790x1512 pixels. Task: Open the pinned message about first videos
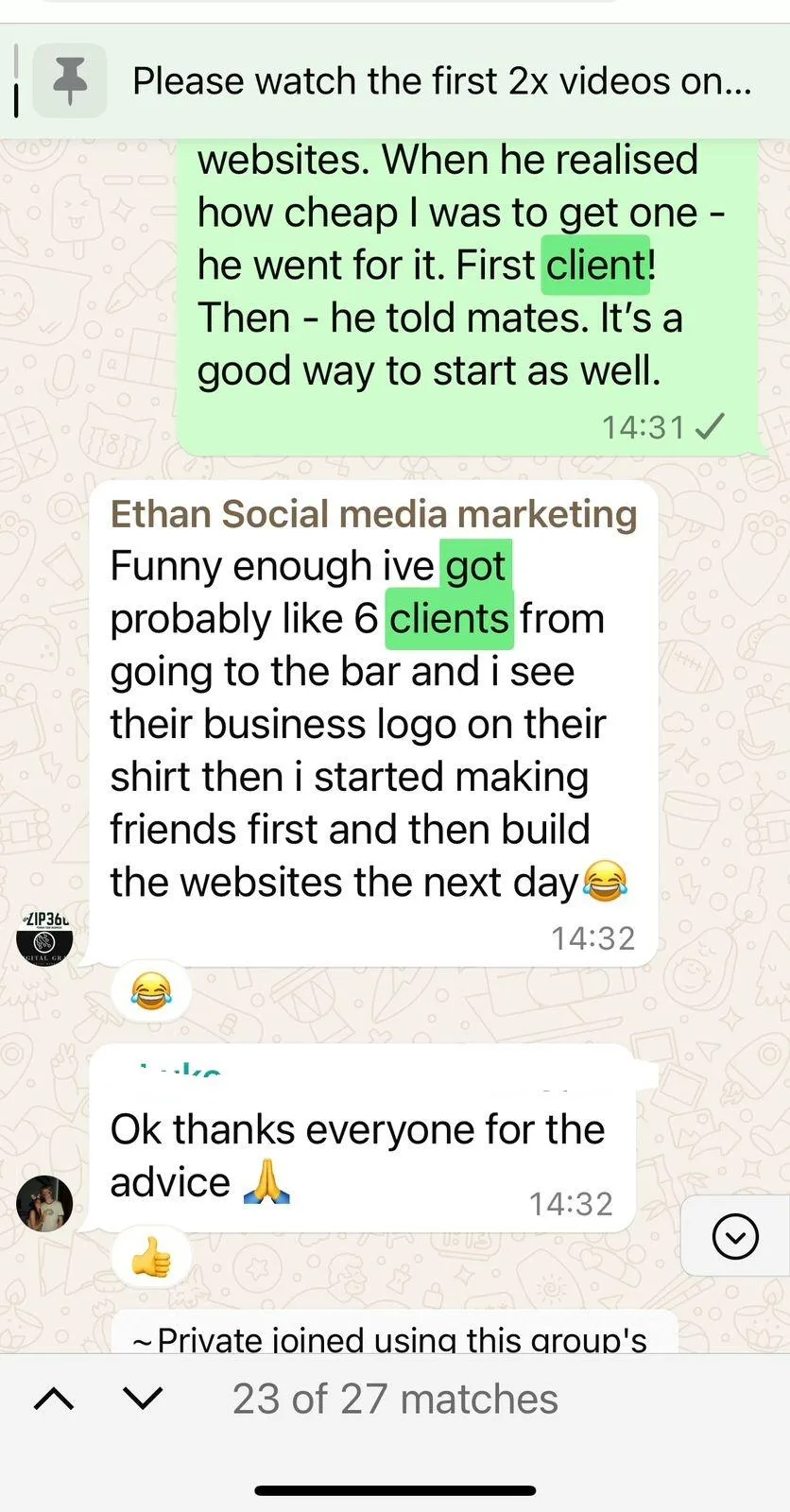[395, 81]
